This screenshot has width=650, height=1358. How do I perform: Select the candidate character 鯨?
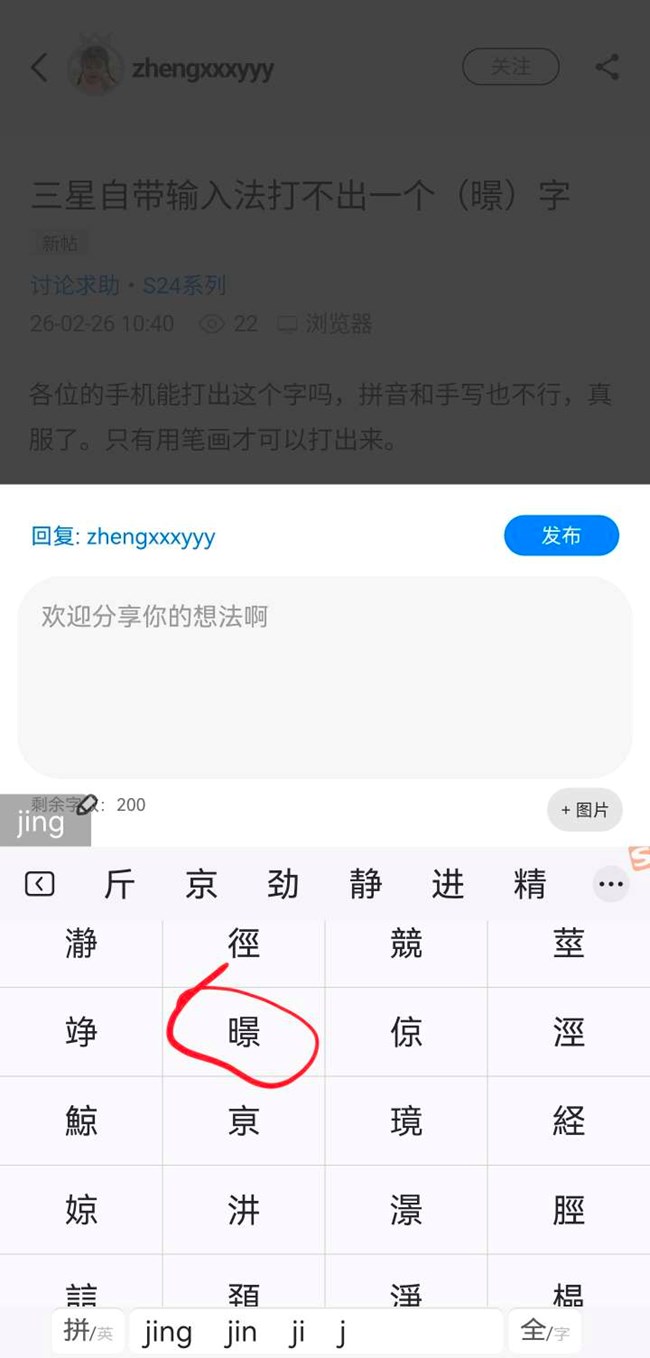[x=81, y=1121]
